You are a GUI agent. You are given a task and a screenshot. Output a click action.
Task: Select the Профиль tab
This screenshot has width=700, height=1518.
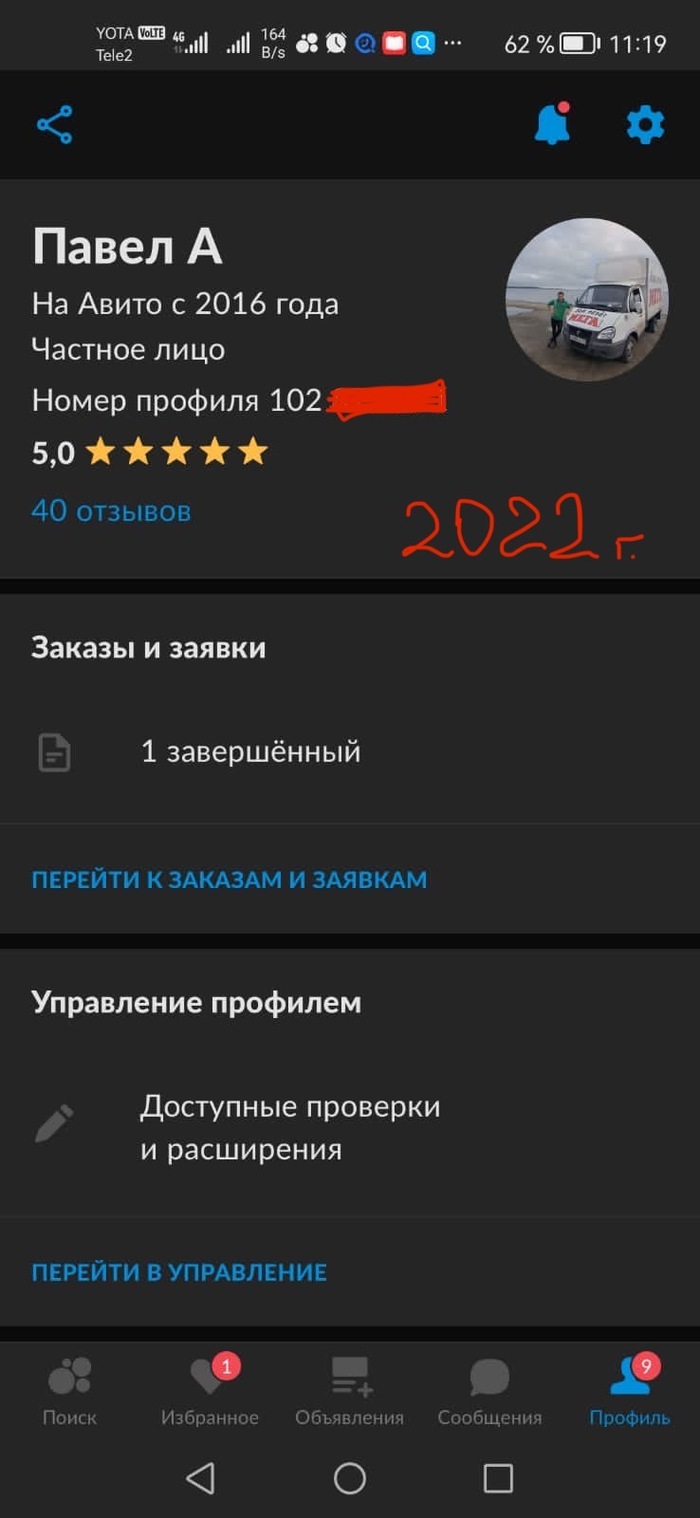click(630, 1391)
